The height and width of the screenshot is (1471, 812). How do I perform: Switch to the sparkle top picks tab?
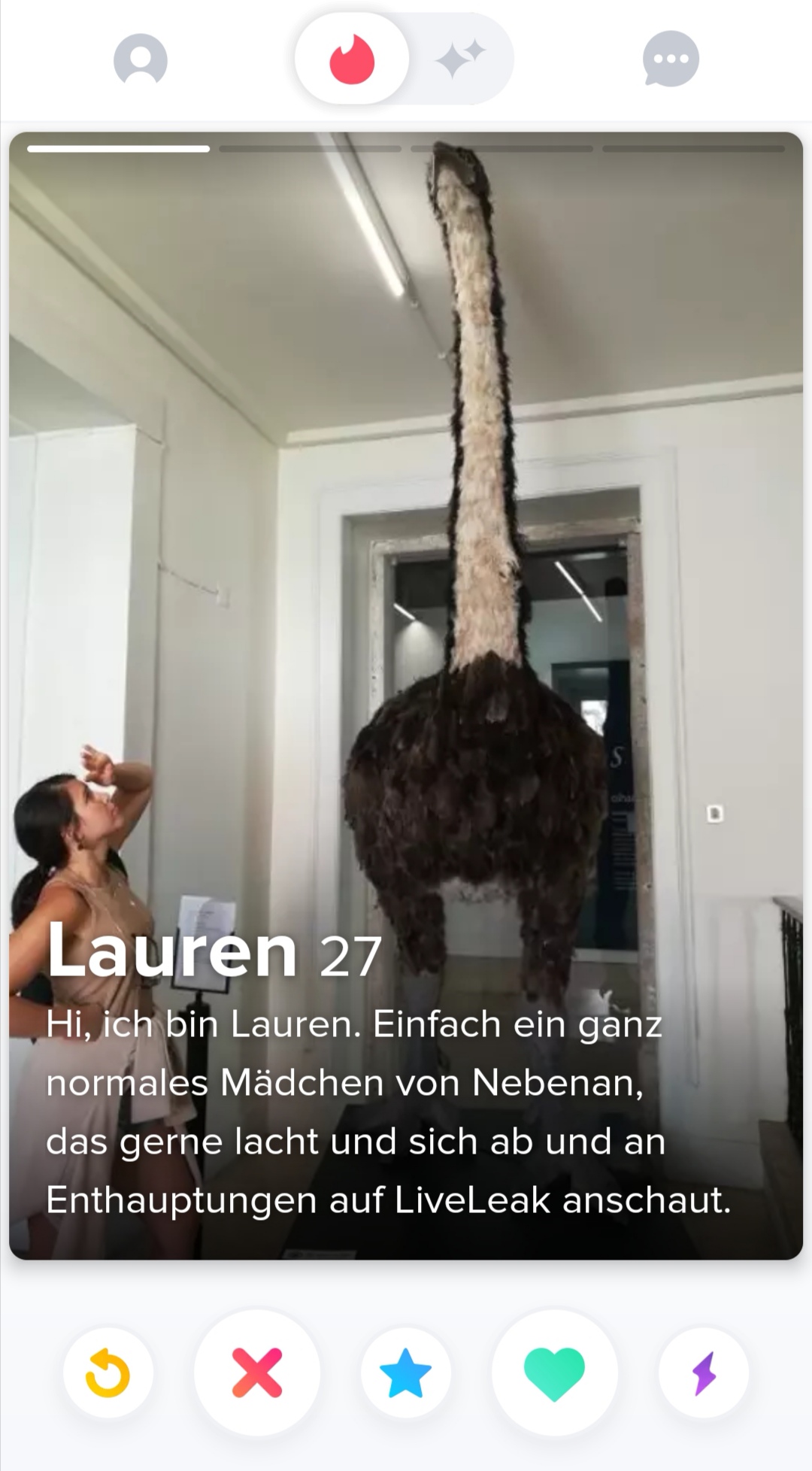click(x=460, y=59)
